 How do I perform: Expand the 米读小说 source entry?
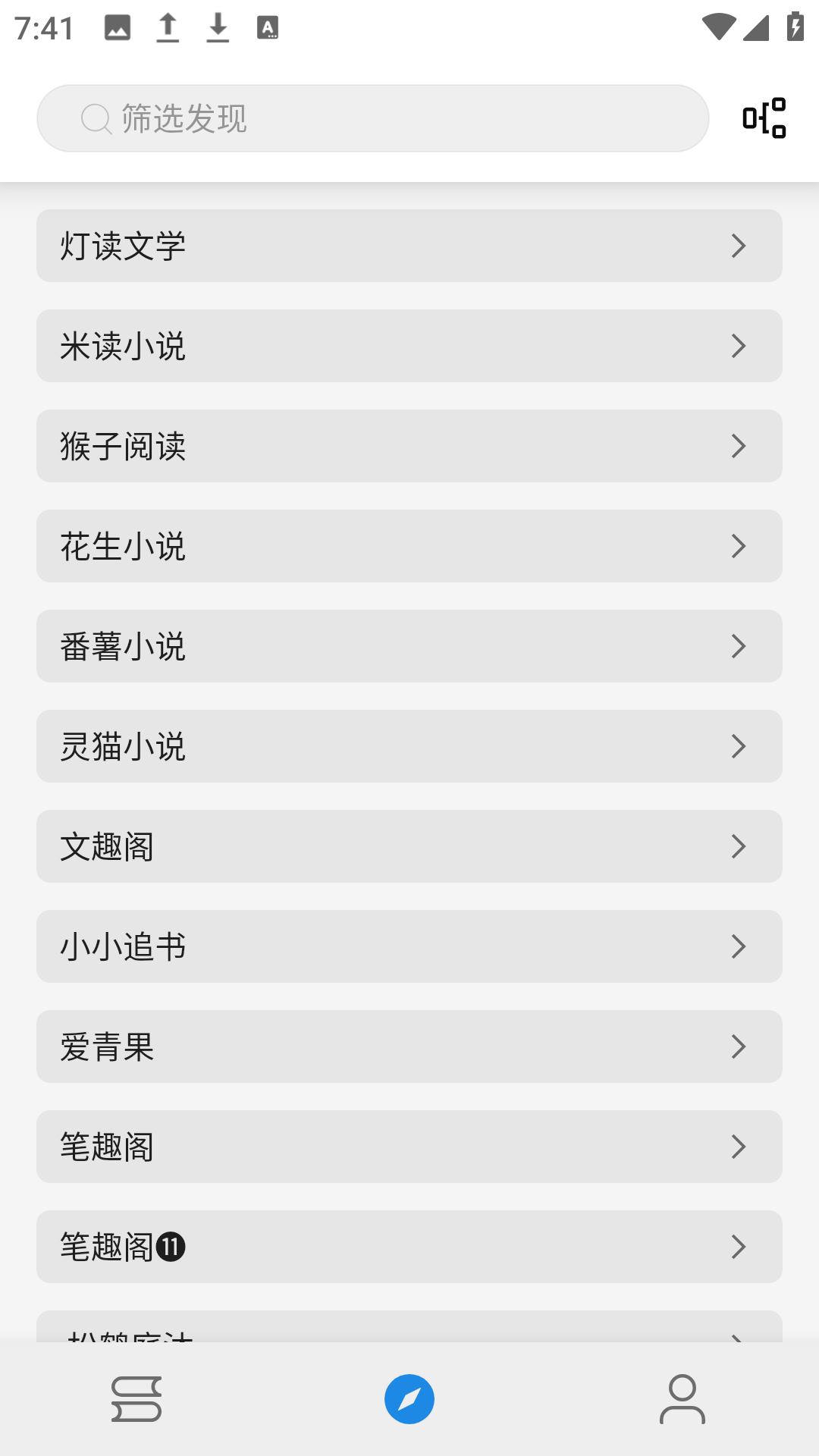[409, 346]
